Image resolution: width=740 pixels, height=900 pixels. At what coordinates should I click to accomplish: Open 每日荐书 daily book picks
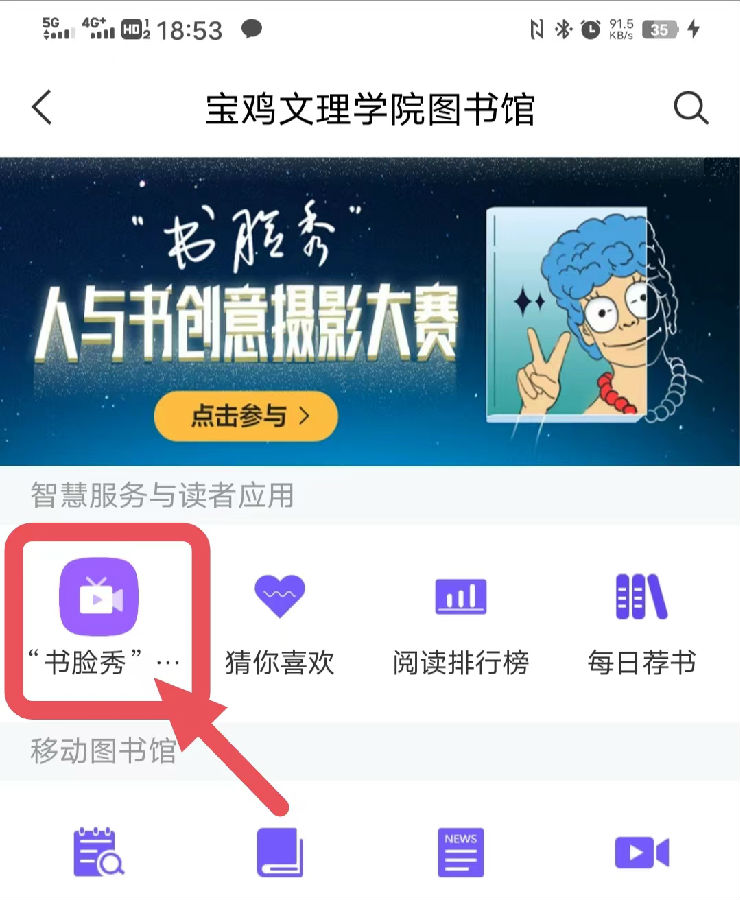pyautogui.click(x=641, y=599)
